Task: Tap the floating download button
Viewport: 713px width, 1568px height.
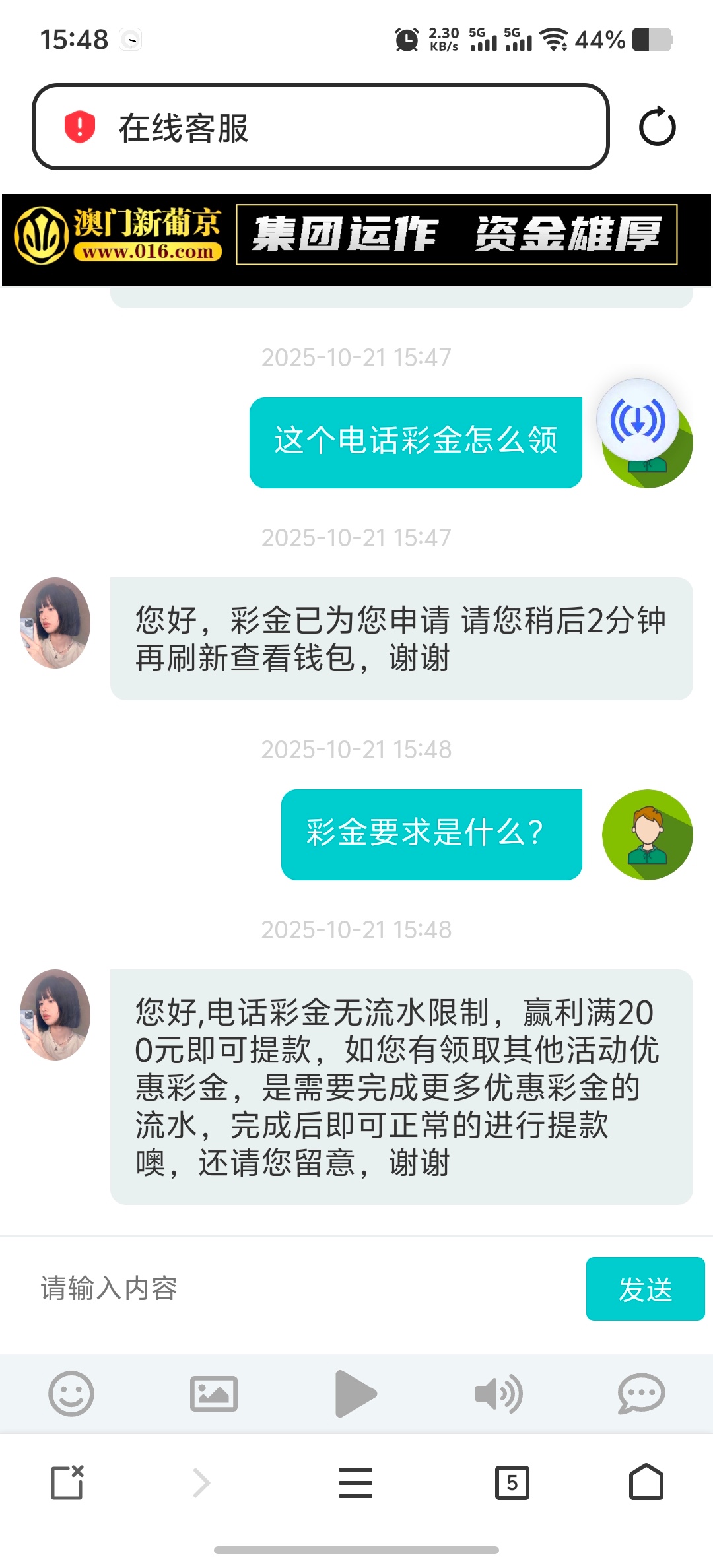Action: pyautogui.click(x=638, y=420)
